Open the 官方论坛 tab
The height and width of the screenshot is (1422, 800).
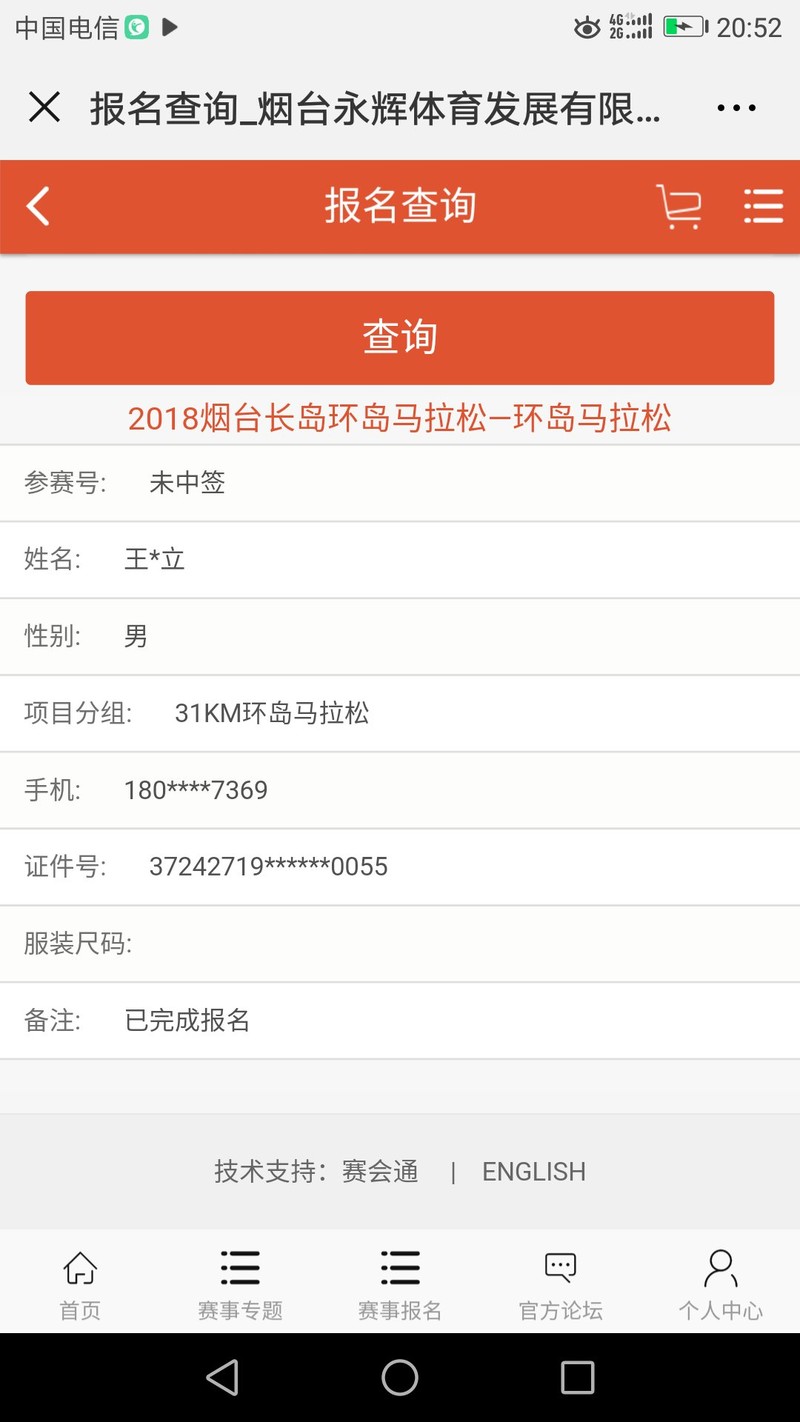(x=560, y=1285)
